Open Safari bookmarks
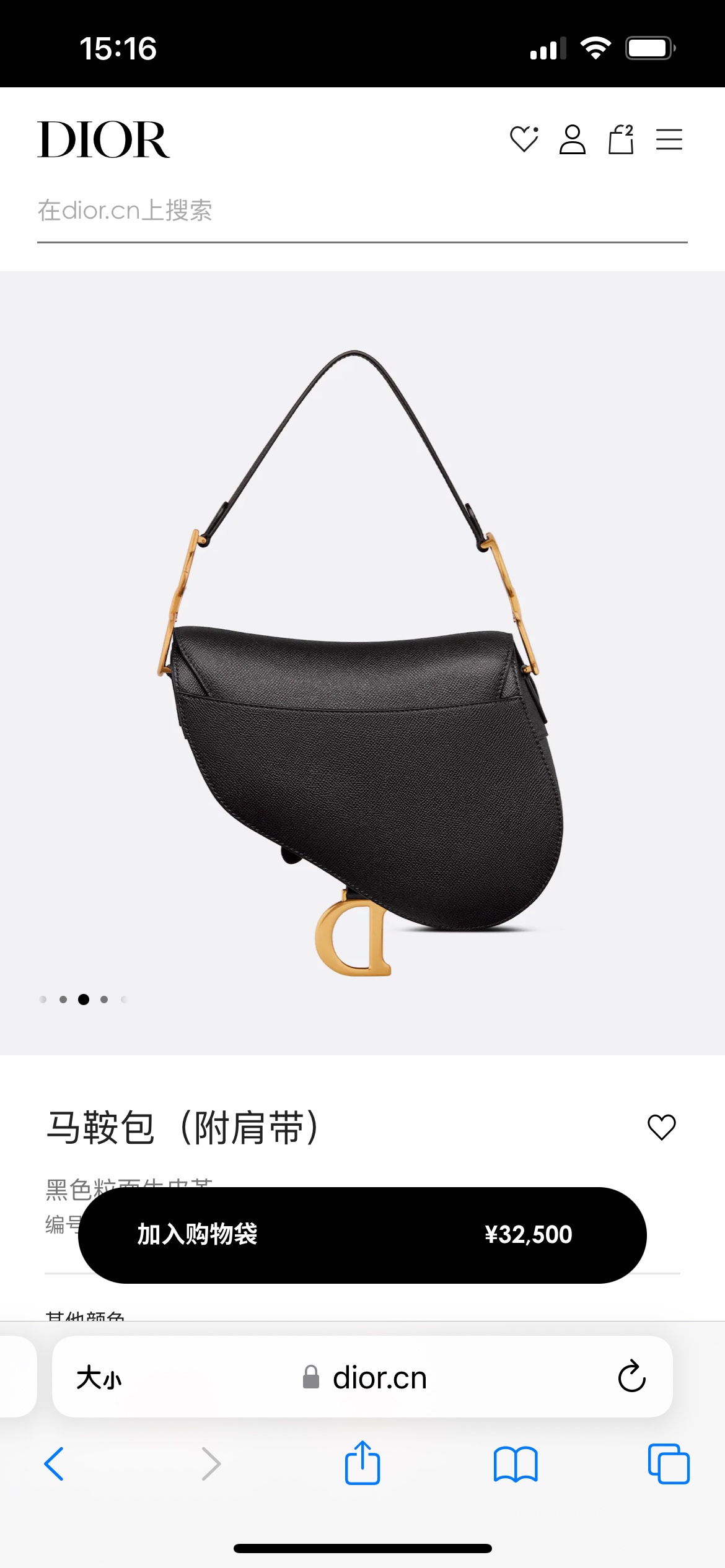Image resolution: width=725 pixels, height=1568 pixels. [516, 1464]
